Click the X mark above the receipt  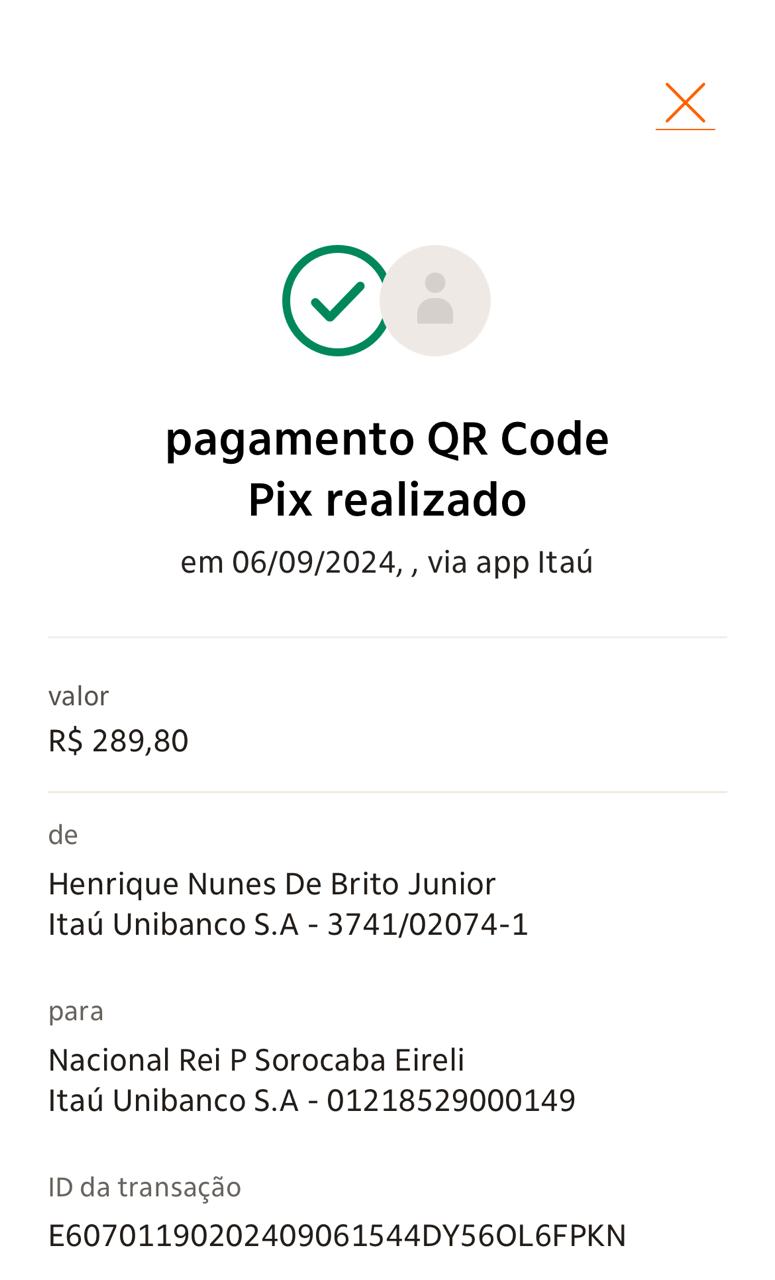tap(685, 101)
